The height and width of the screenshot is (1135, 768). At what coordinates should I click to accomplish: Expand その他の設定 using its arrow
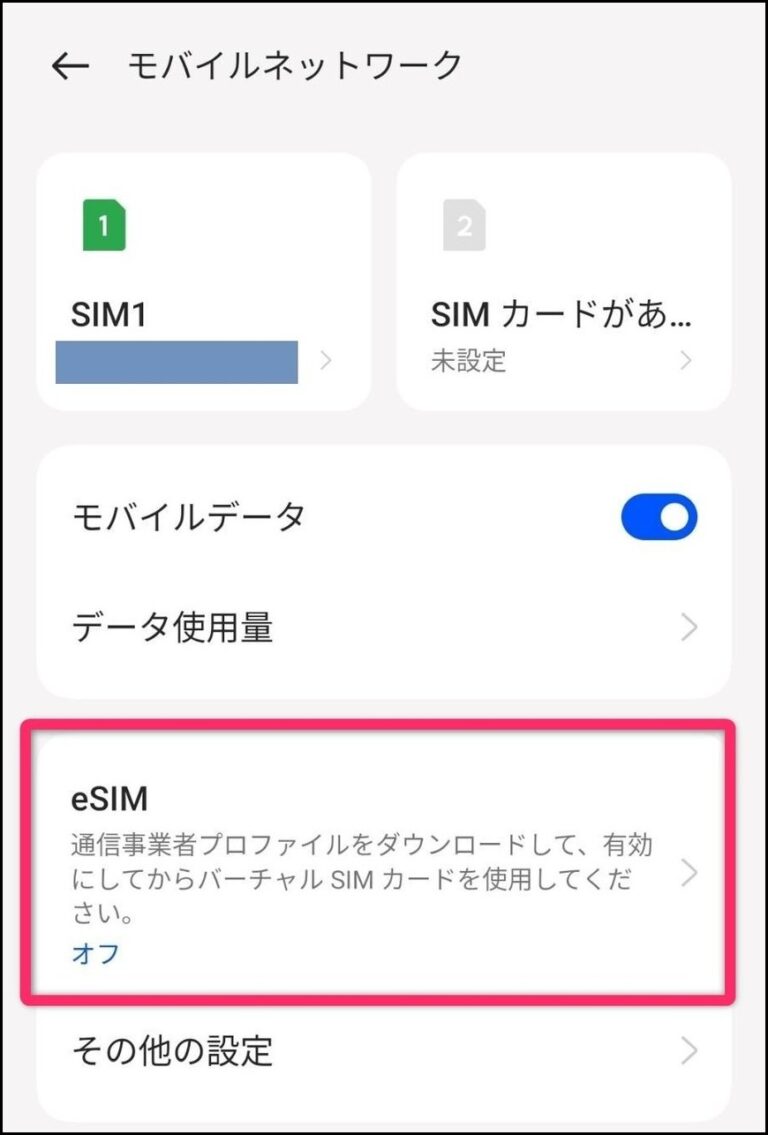(x=689, y=1052)
